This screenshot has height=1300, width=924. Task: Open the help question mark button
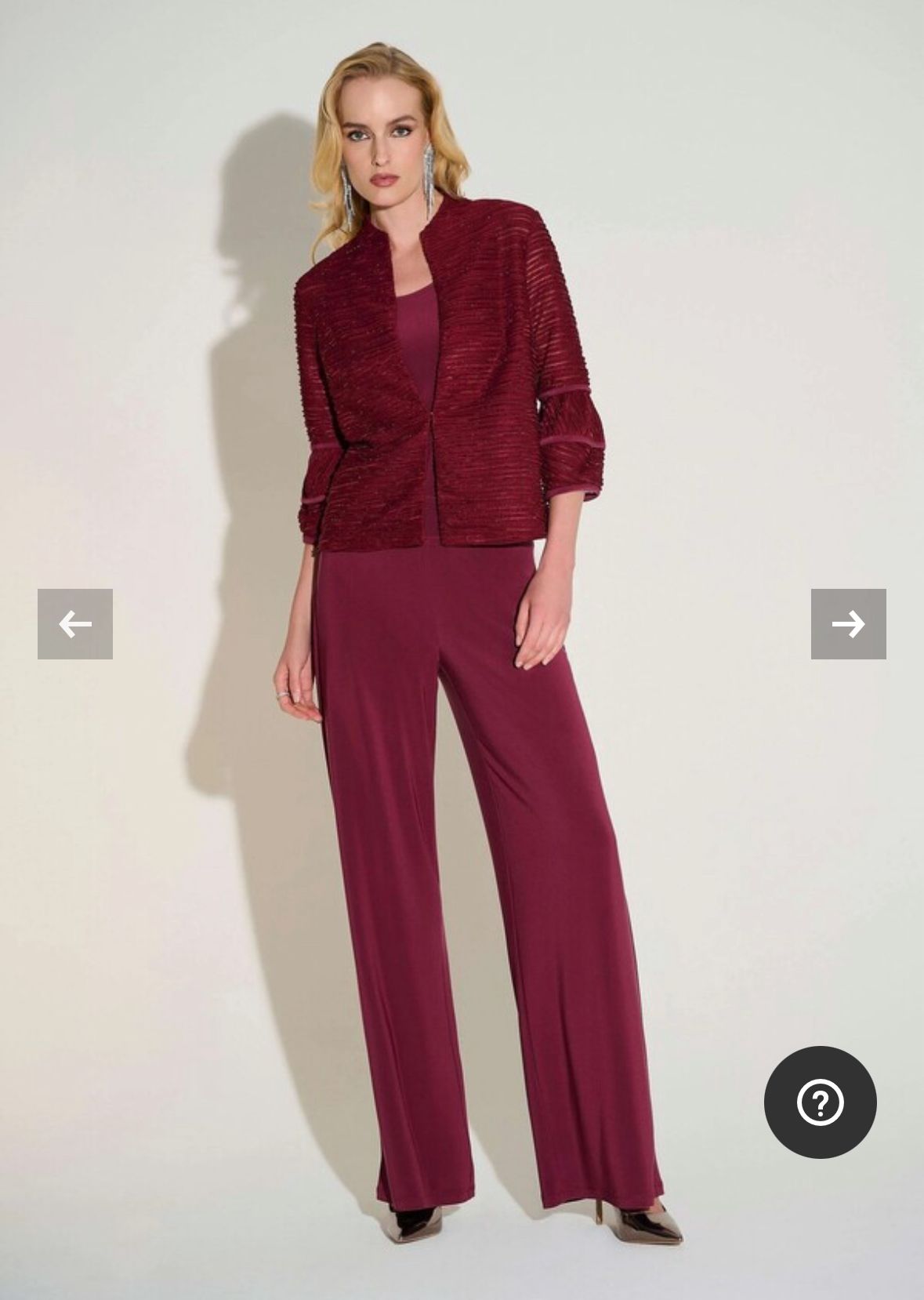820,1102
